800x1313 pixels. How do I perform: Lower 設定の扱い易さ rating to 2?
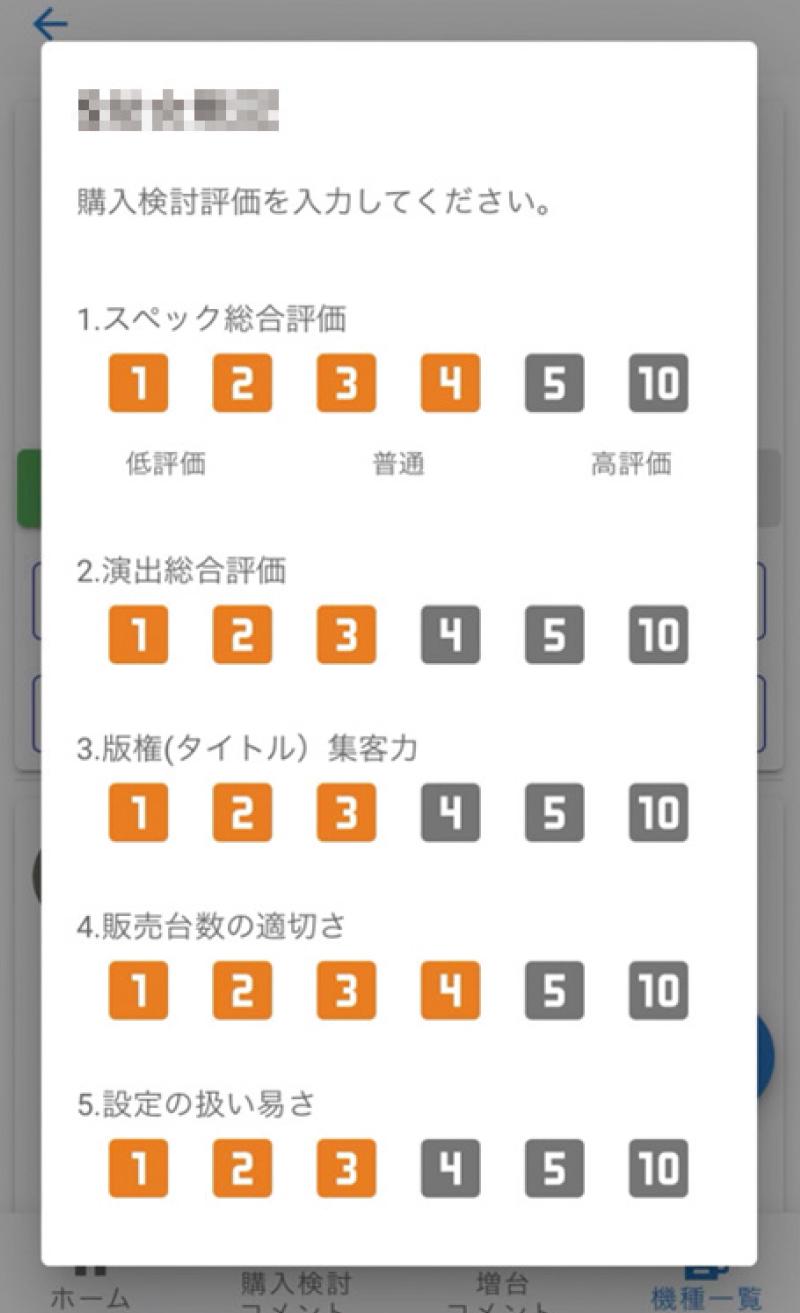[242, 1168]
